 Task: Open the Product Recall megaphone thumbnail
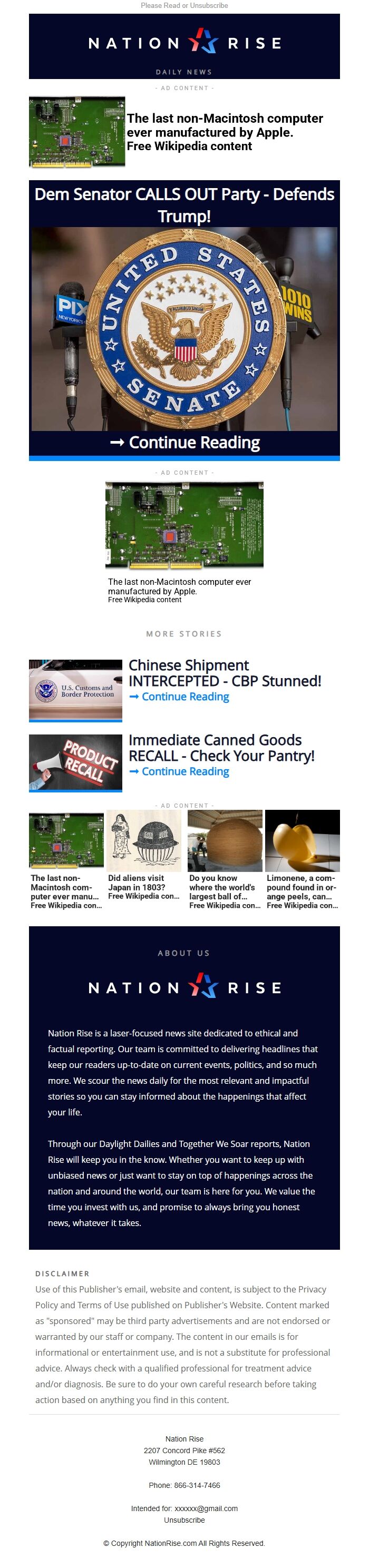(75, 763)
